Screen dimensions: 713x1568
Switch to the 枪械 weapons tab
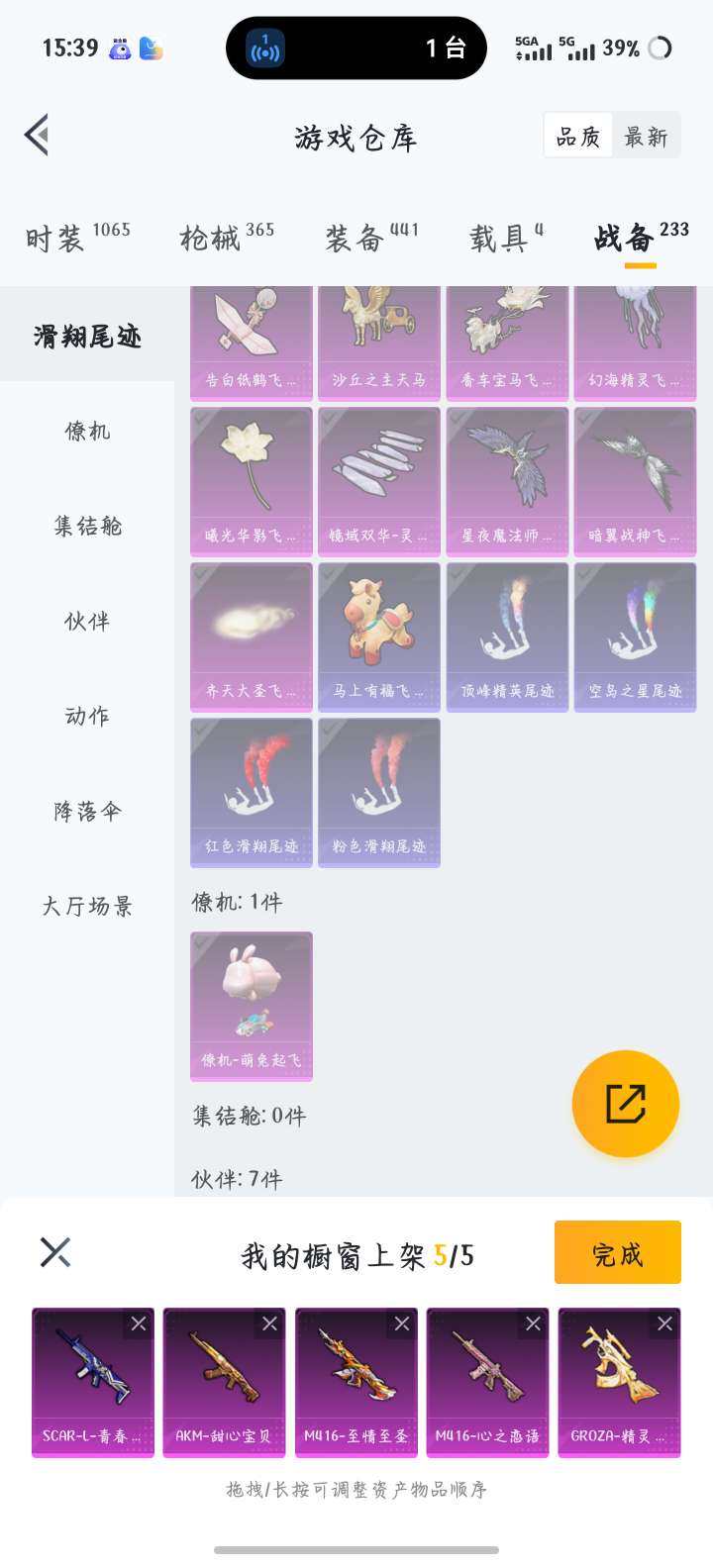pos(211,238)
